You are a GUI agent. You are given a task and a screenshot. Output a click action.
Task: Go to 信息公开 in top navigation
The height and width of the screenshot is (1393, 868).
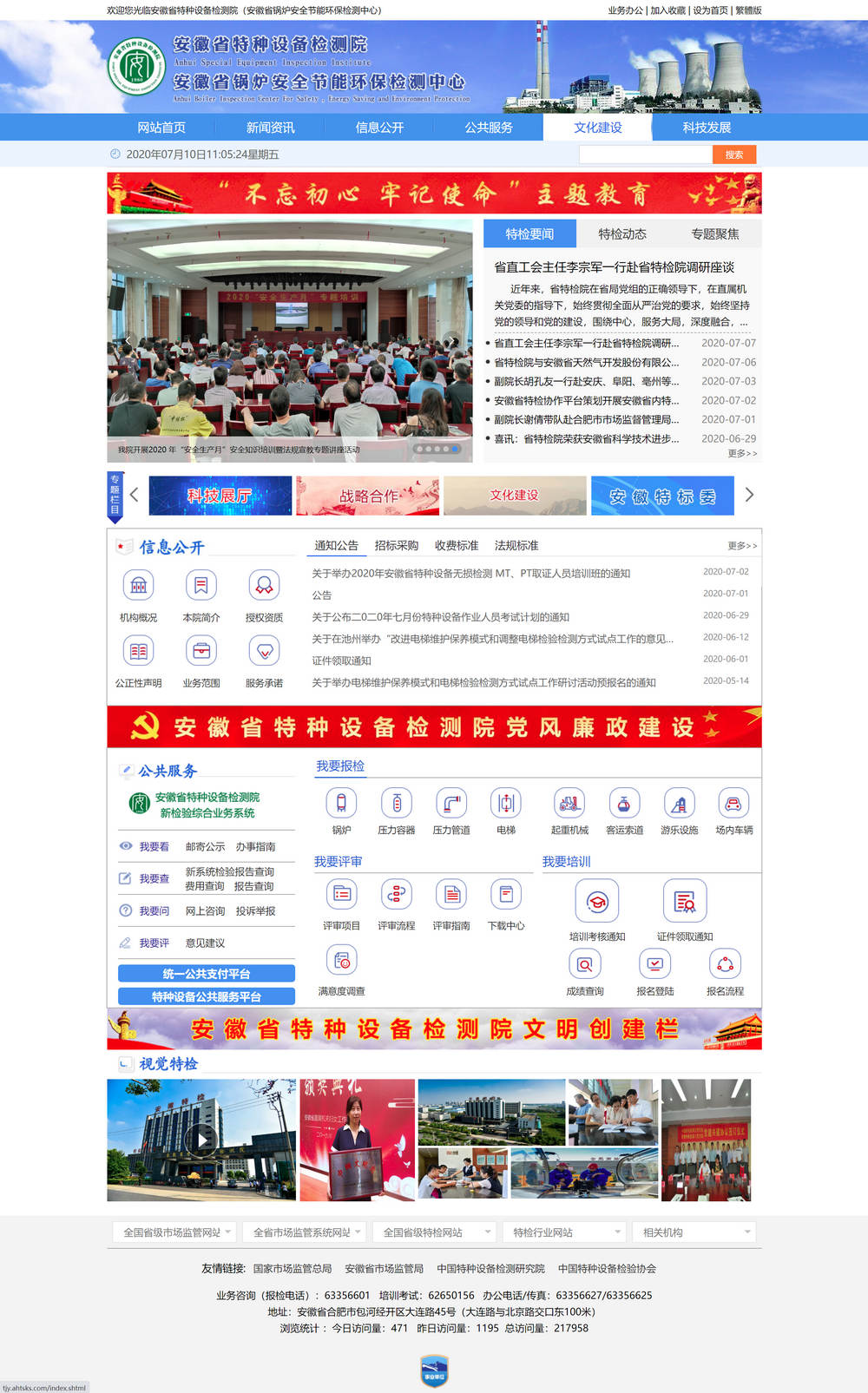379,128
